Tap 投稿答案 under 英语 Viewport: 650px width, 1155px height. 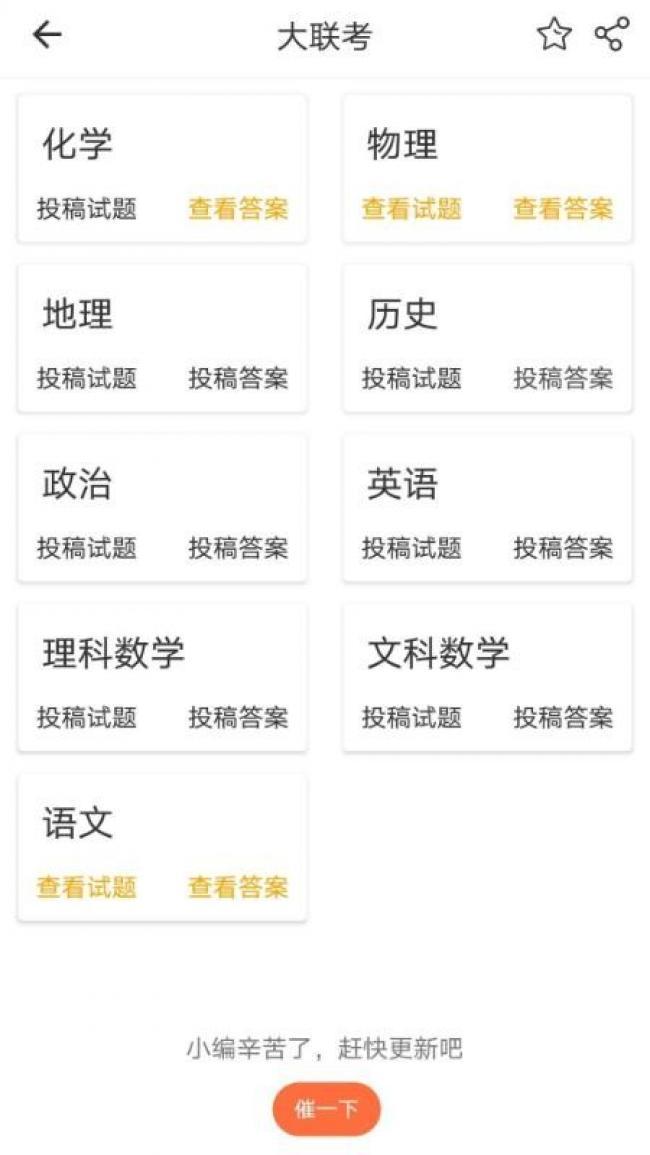click(x=563, y=548)
